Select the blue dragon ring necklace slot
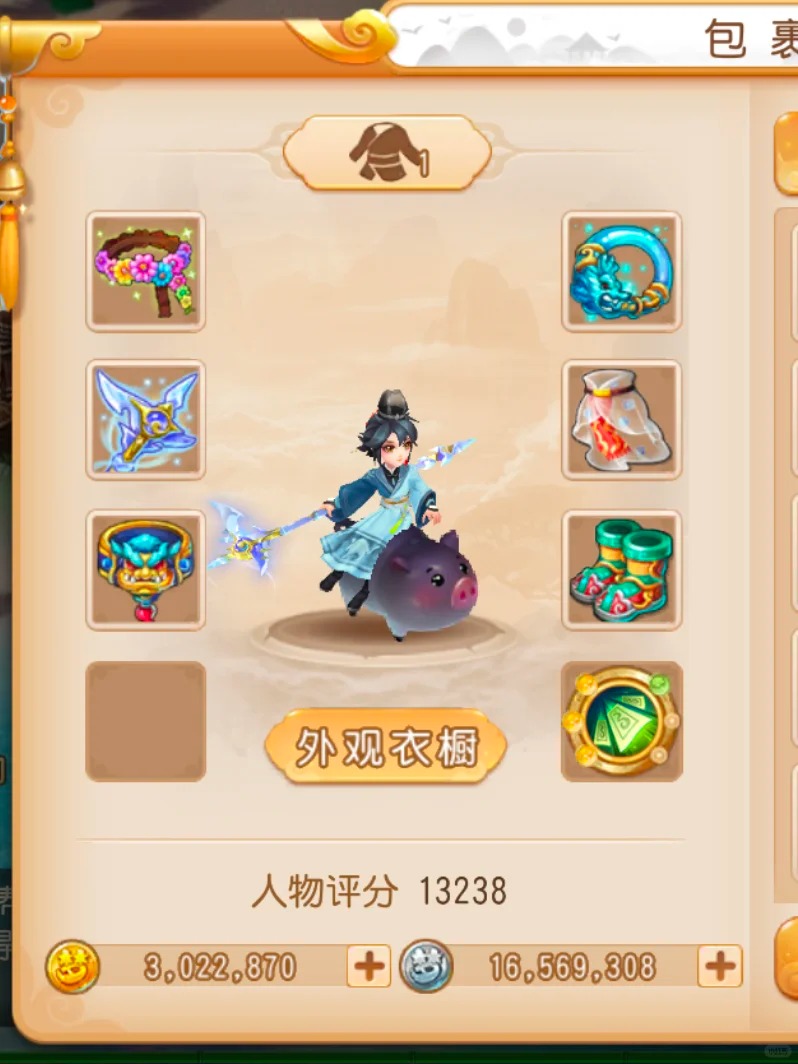 click(621, 271)
